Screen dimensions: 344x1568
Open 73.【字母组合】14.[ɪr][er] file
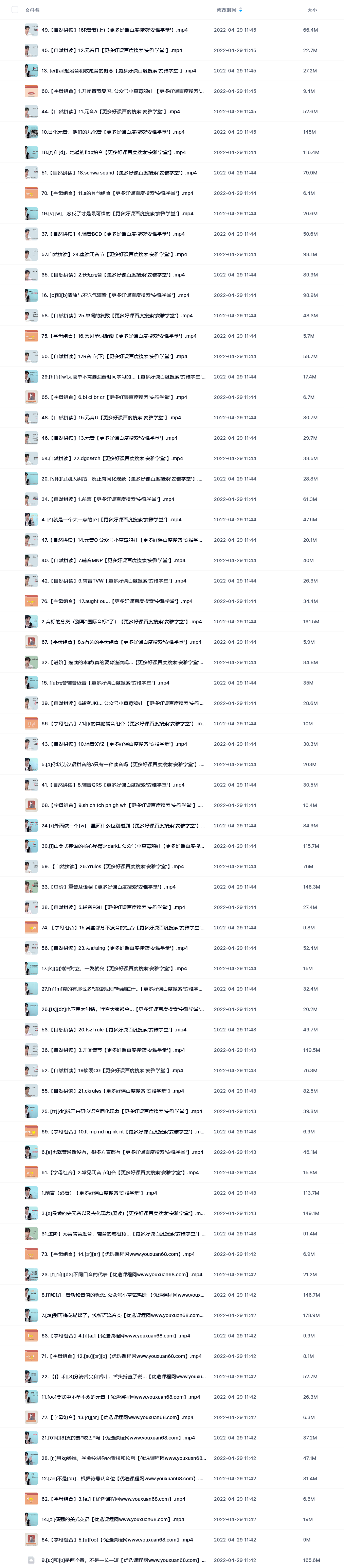(x=117, y=1254)
